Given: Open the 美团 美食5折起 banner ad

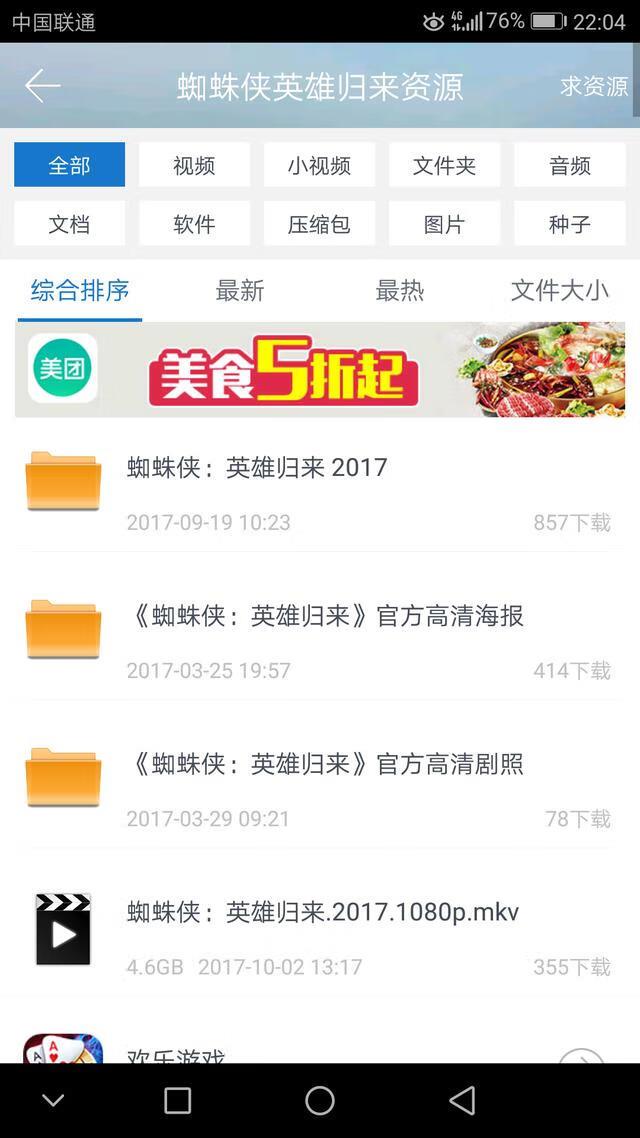Looking at the screenshot, I should 320,370.
